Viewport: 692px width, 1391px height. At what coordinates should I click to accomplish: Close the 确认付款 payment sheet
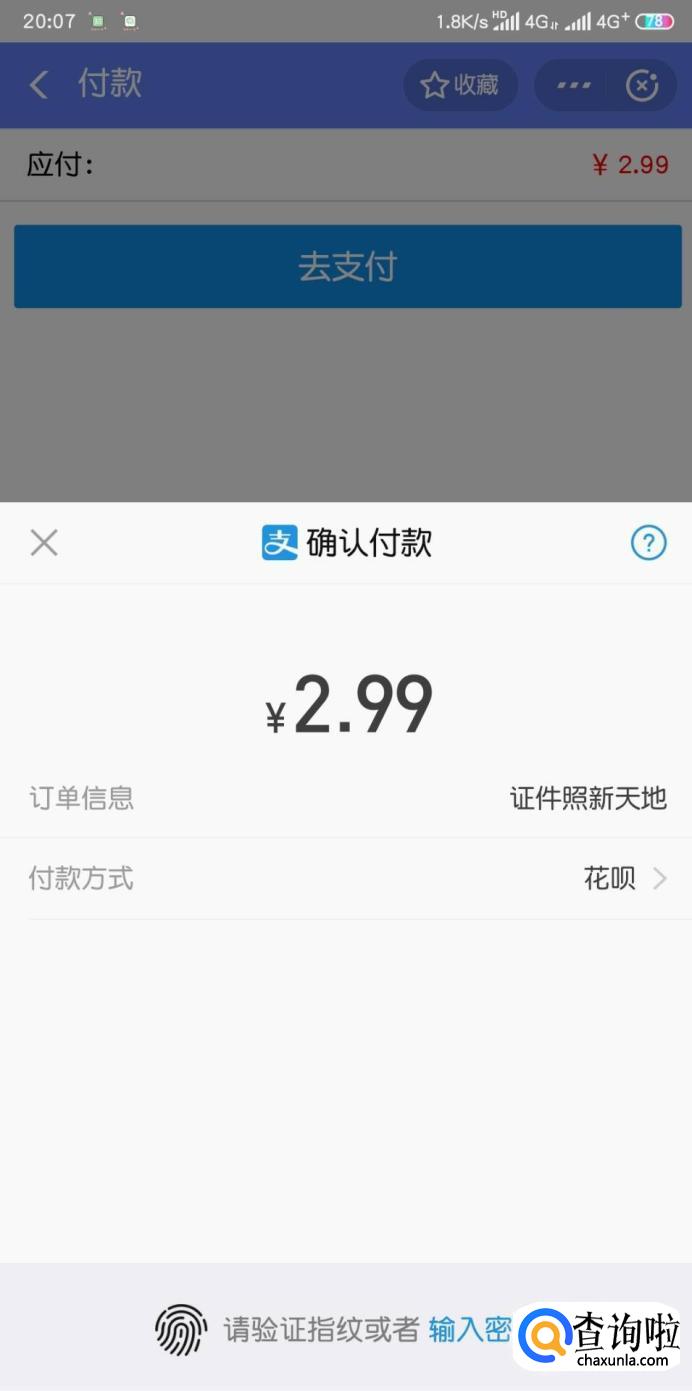click(44, 543)
